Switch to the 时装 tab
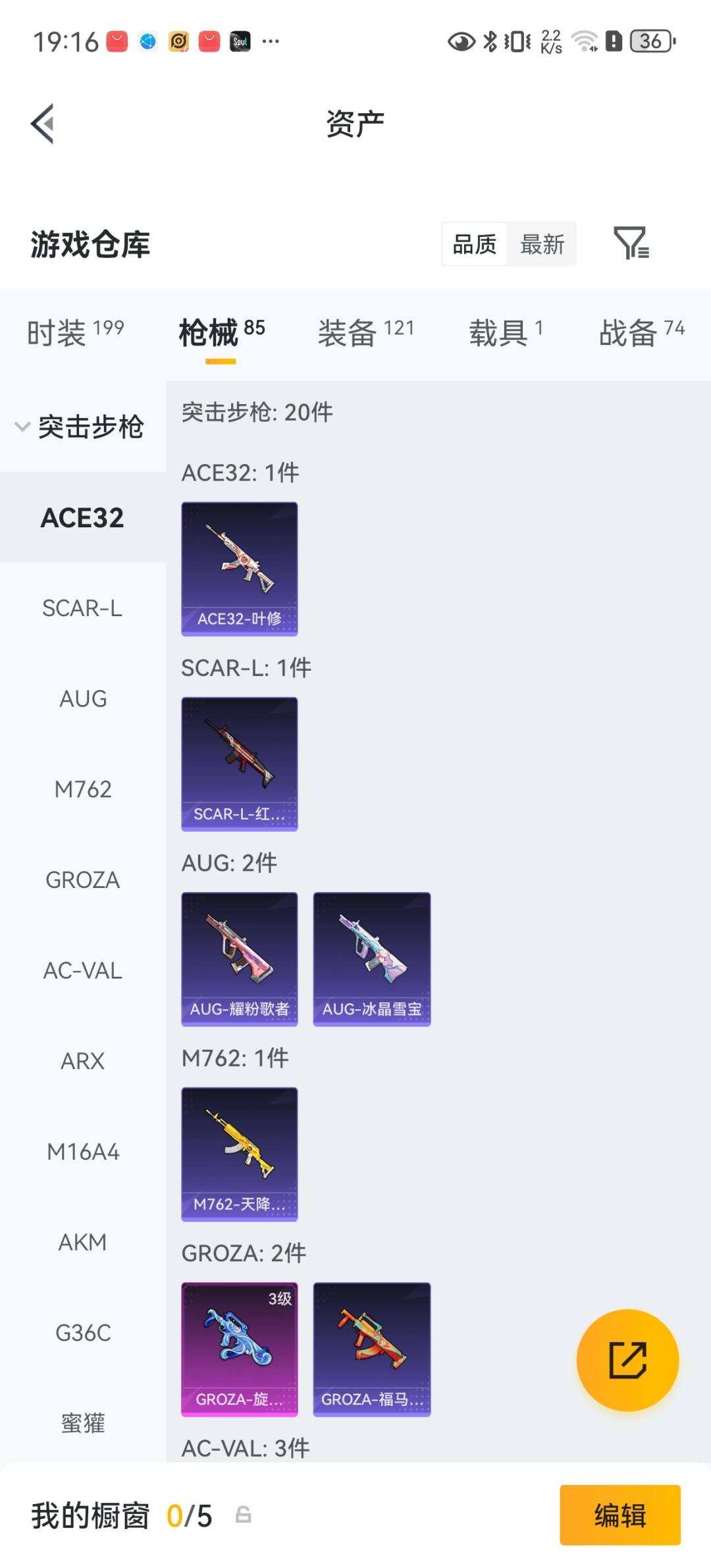This screenshot has width=711, height=1568. 75,332
